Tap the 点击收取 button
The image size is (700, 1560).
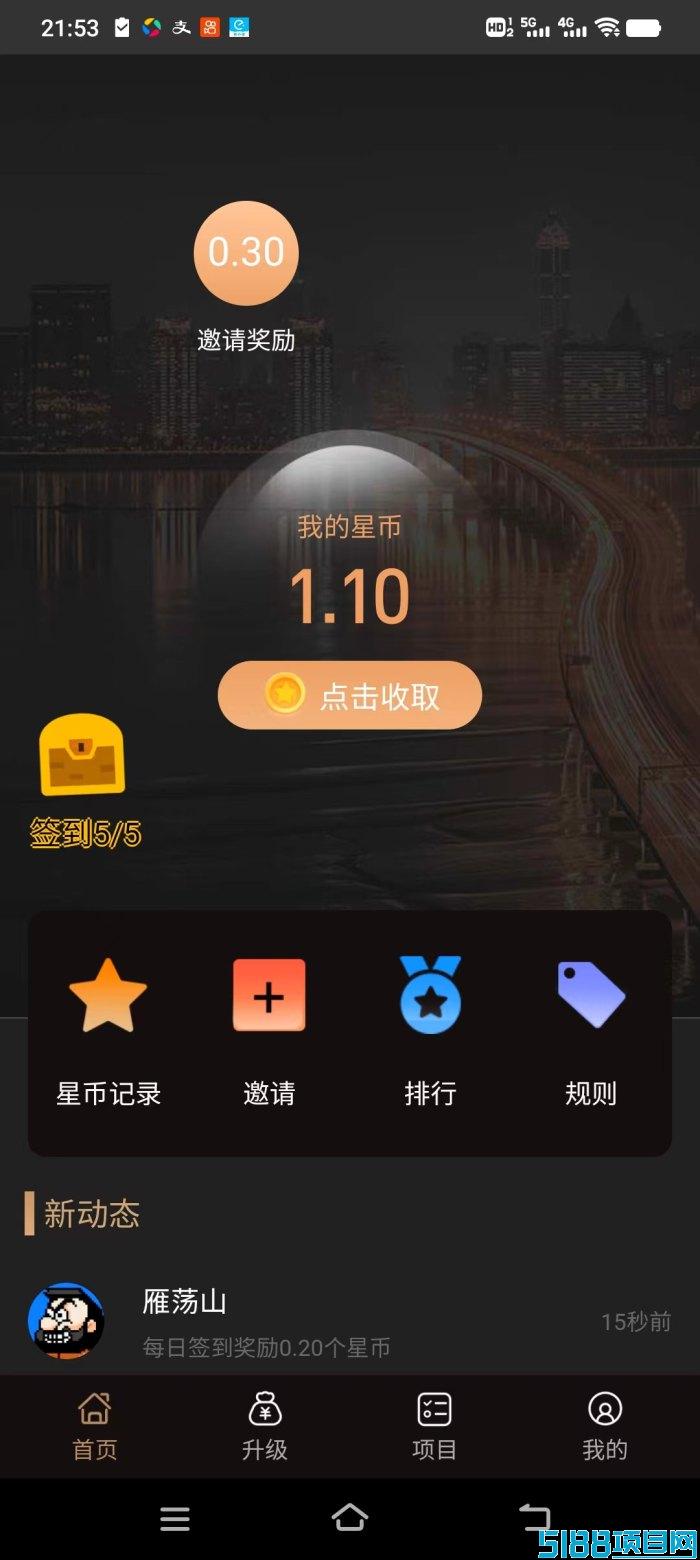(x=350, y=695)
